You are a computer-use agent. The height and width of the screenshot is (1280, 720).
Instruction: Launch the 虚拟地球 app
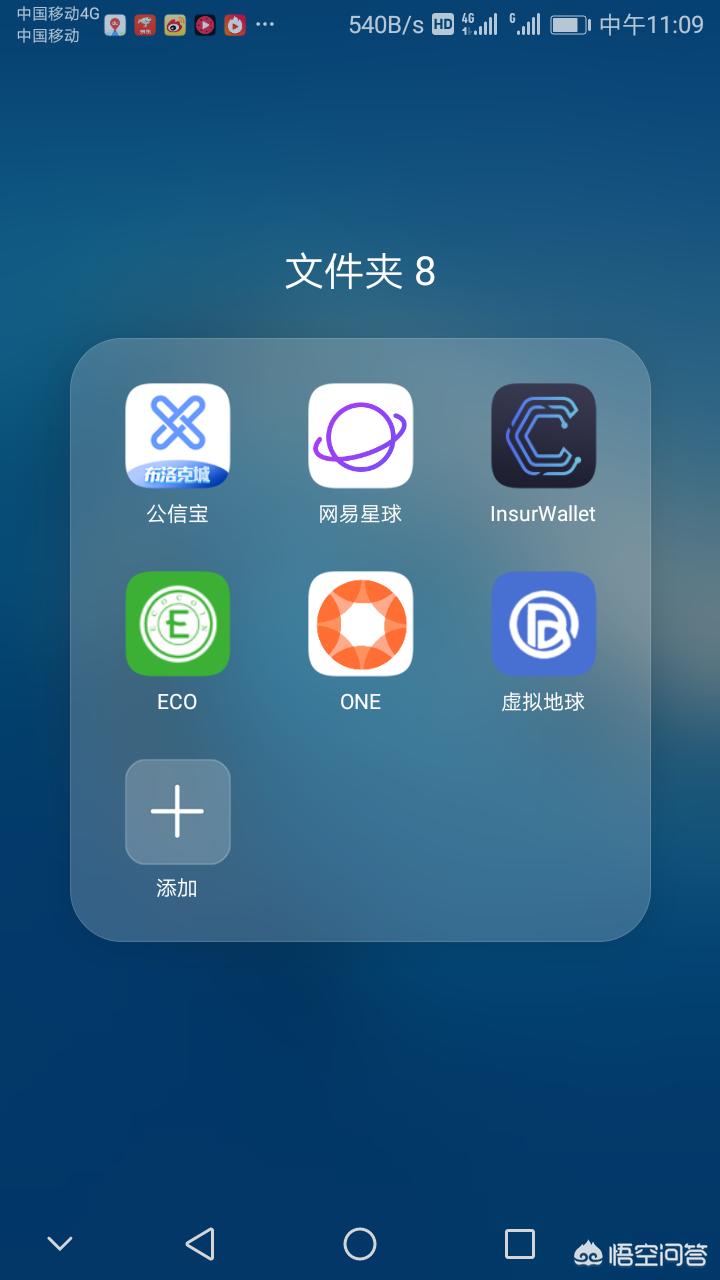543,624
